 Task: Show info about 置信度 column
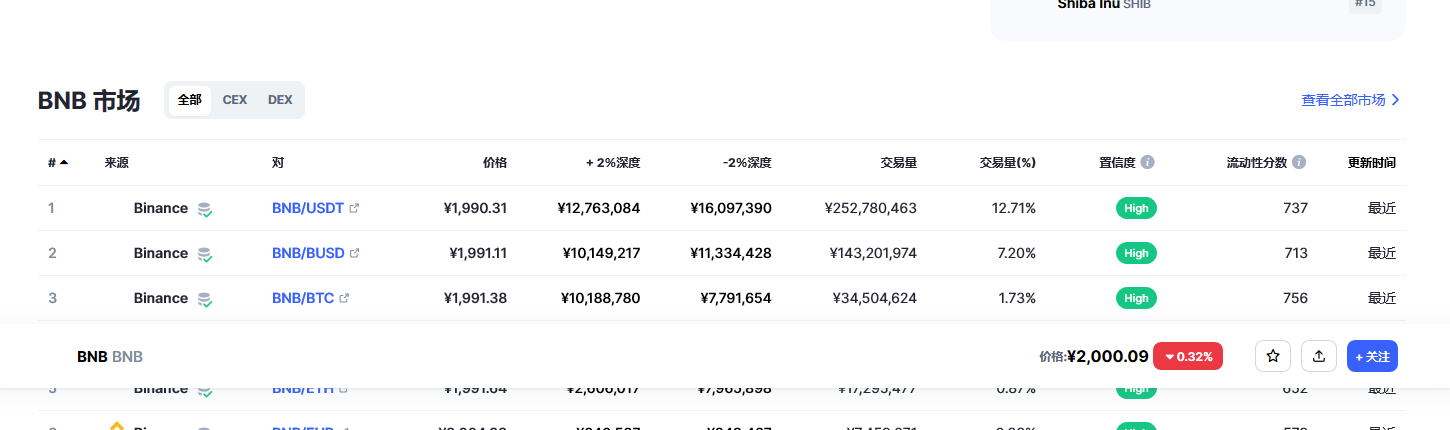pos(1148,162)
